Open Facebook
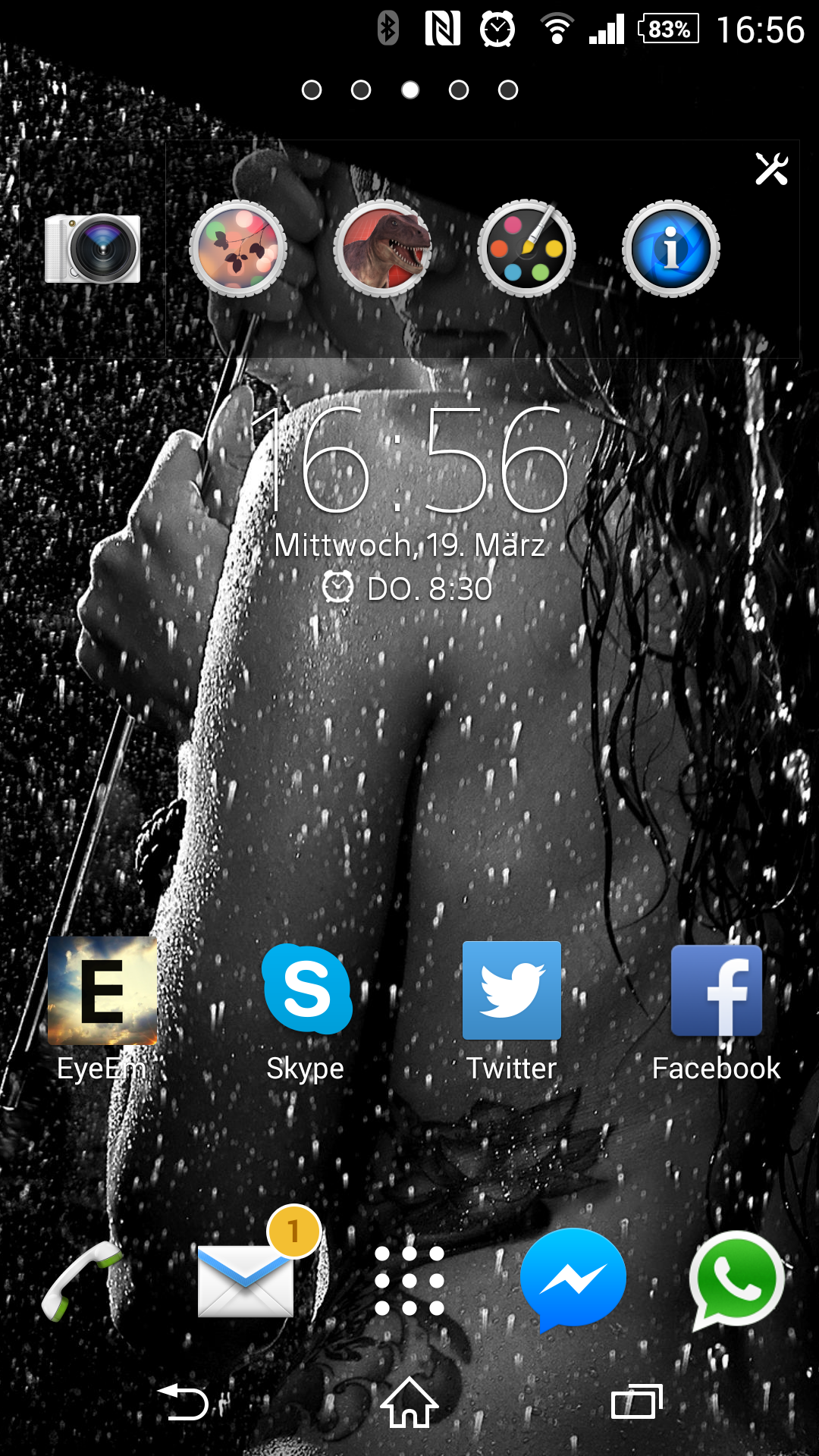The height and width of the screenshot is (1456, 819). pyautogui.click(x=717, y=1009)
